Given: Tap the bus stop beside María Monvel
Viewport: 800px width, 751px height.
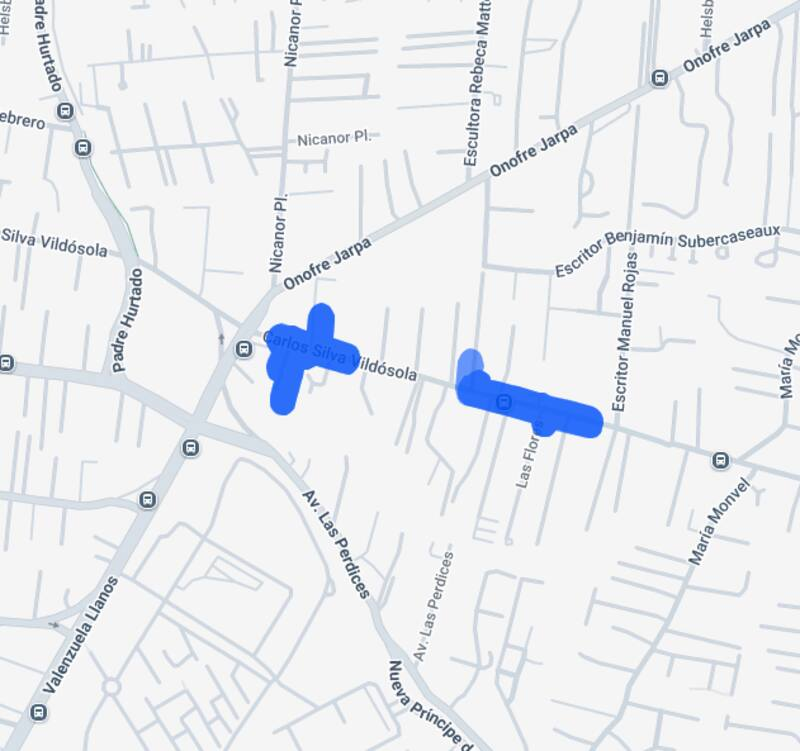Looking at the screenshot, I should pos(720,460).
